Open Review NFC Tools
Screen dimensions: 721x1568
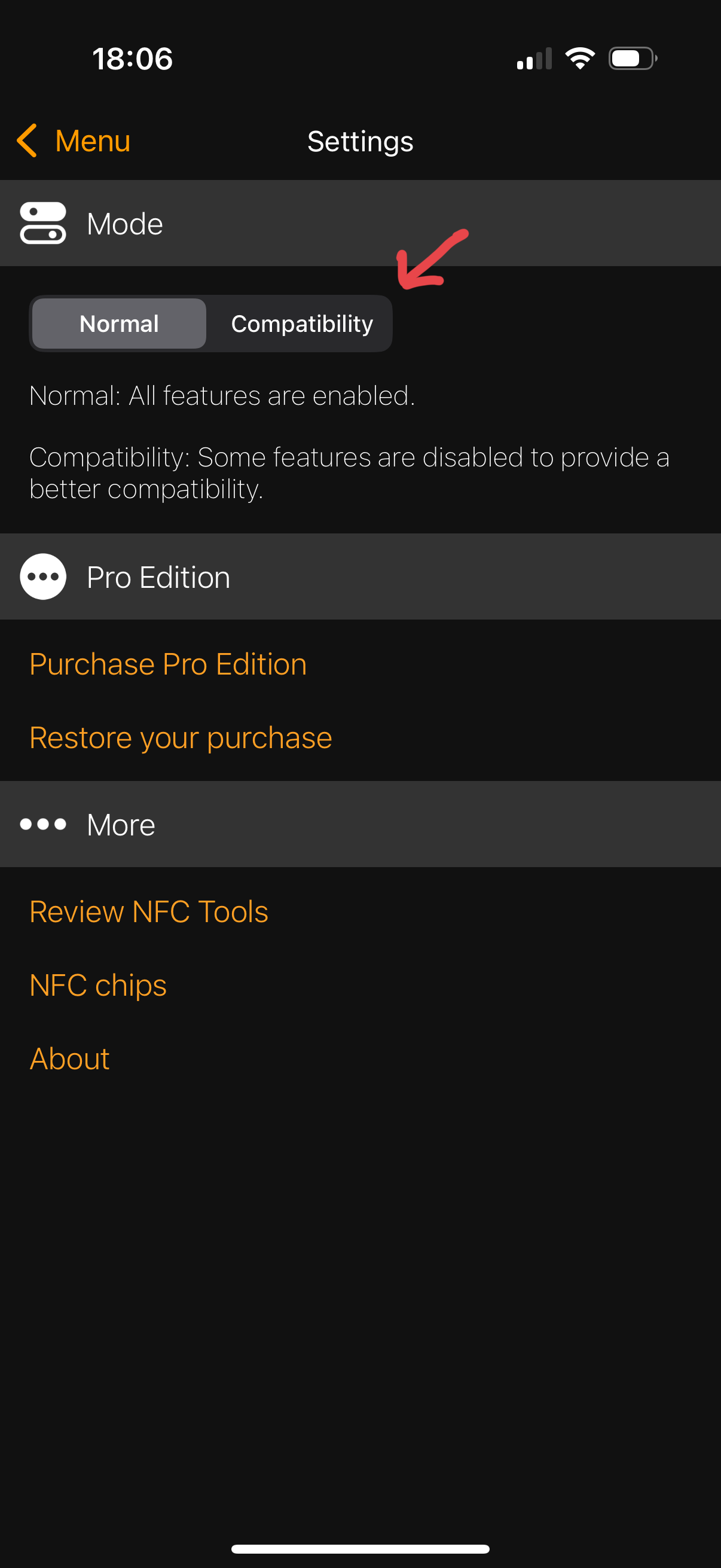[x=149, y=912]
